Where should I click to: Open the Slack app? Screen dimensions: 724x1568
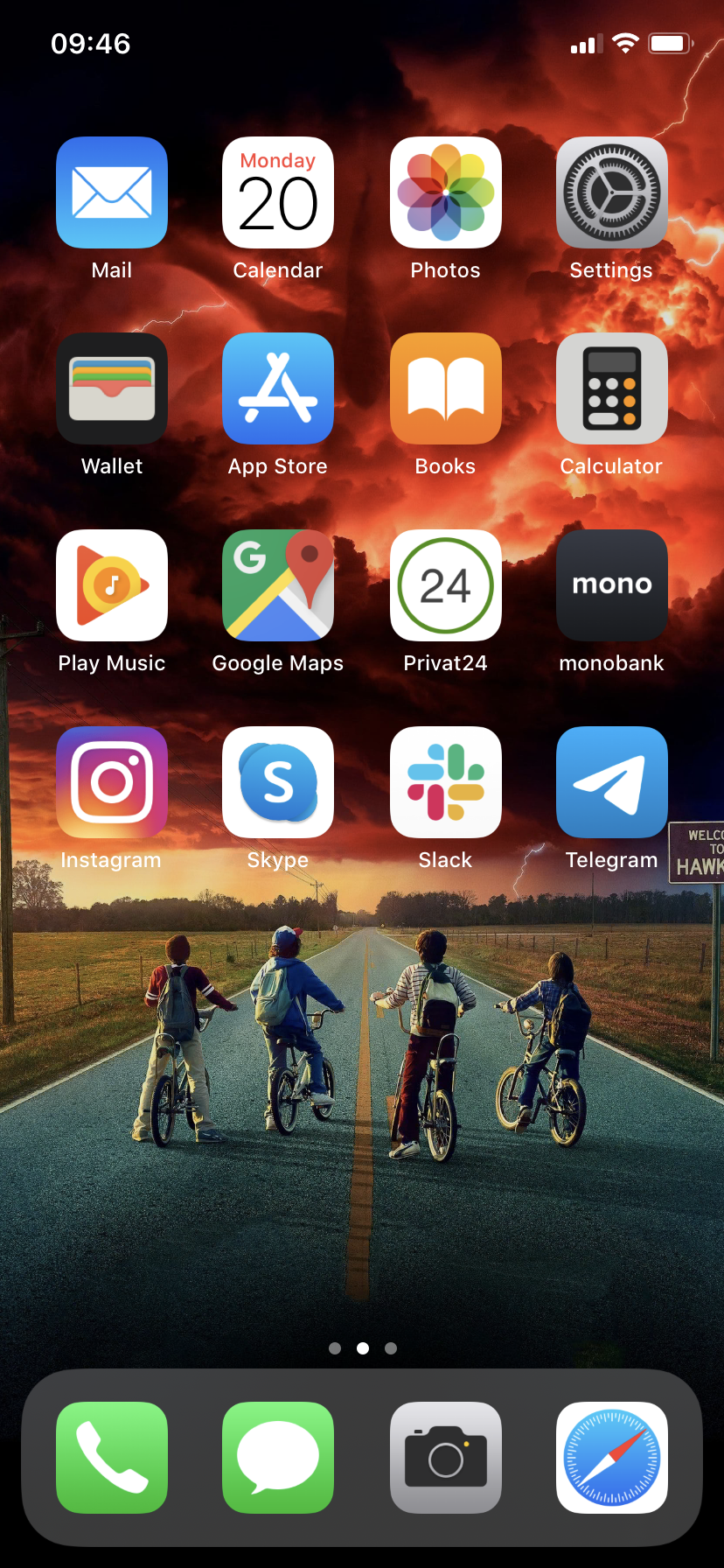[446, 782]
